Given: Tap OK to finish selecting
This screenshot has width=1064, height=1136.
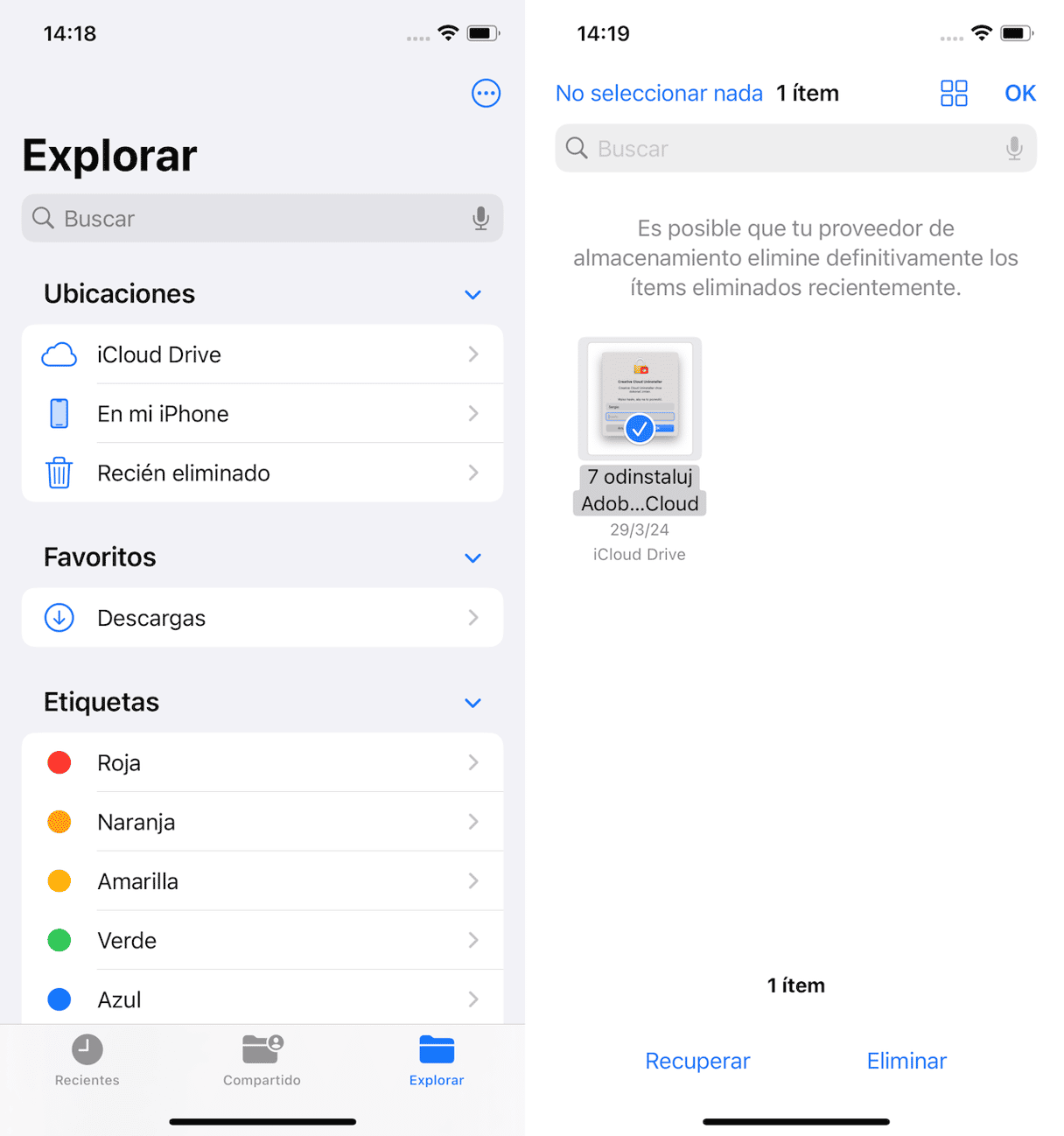Looking at the screenshot, I should click(x=1019, y=94).
